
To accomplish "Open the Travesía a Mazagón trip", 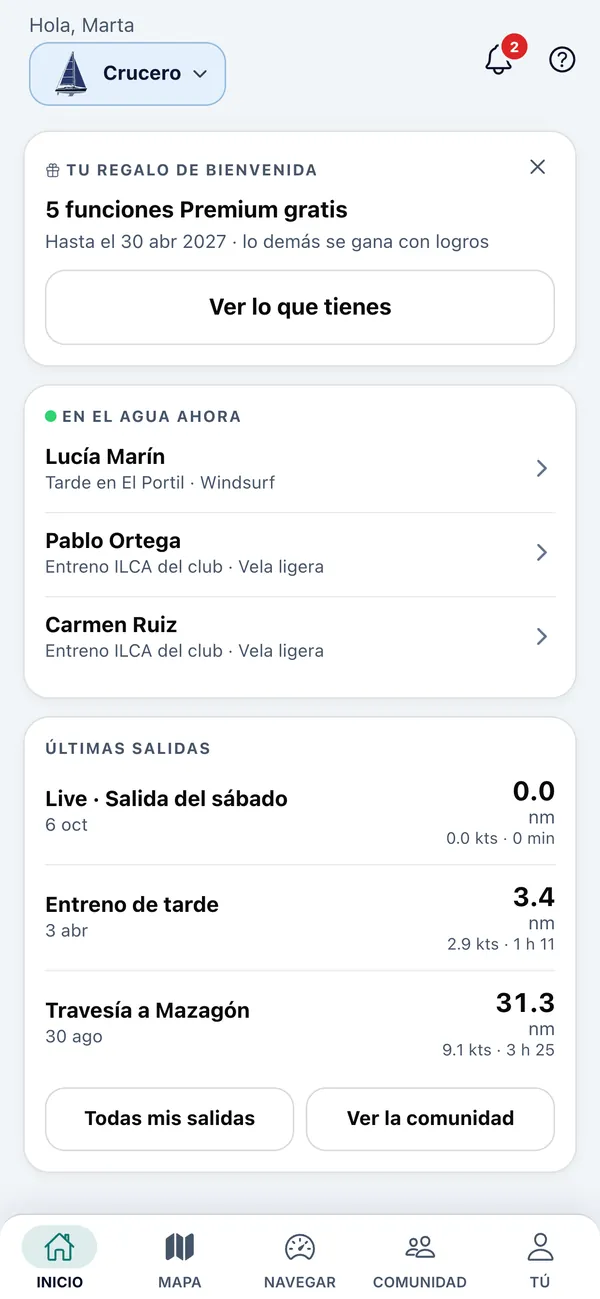I will [x=300, y=1024].
